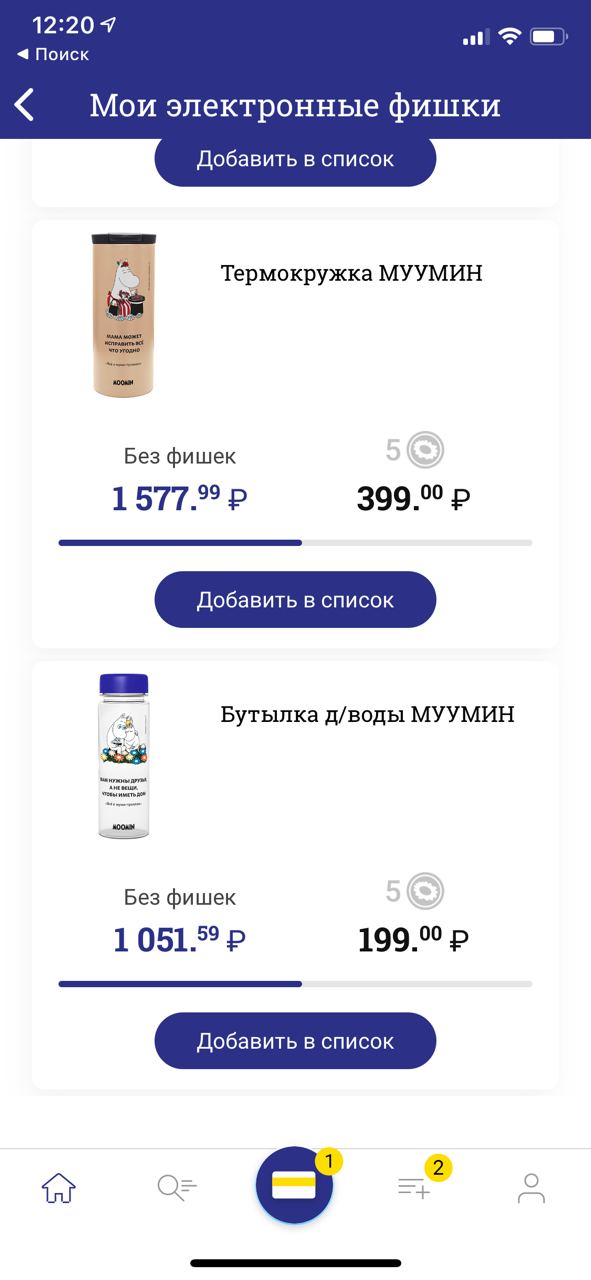Image resolution: width=591 pixels, height=1280 pixels.
Task: Open the shopping list tab
Action: (x=414, y=1187)
